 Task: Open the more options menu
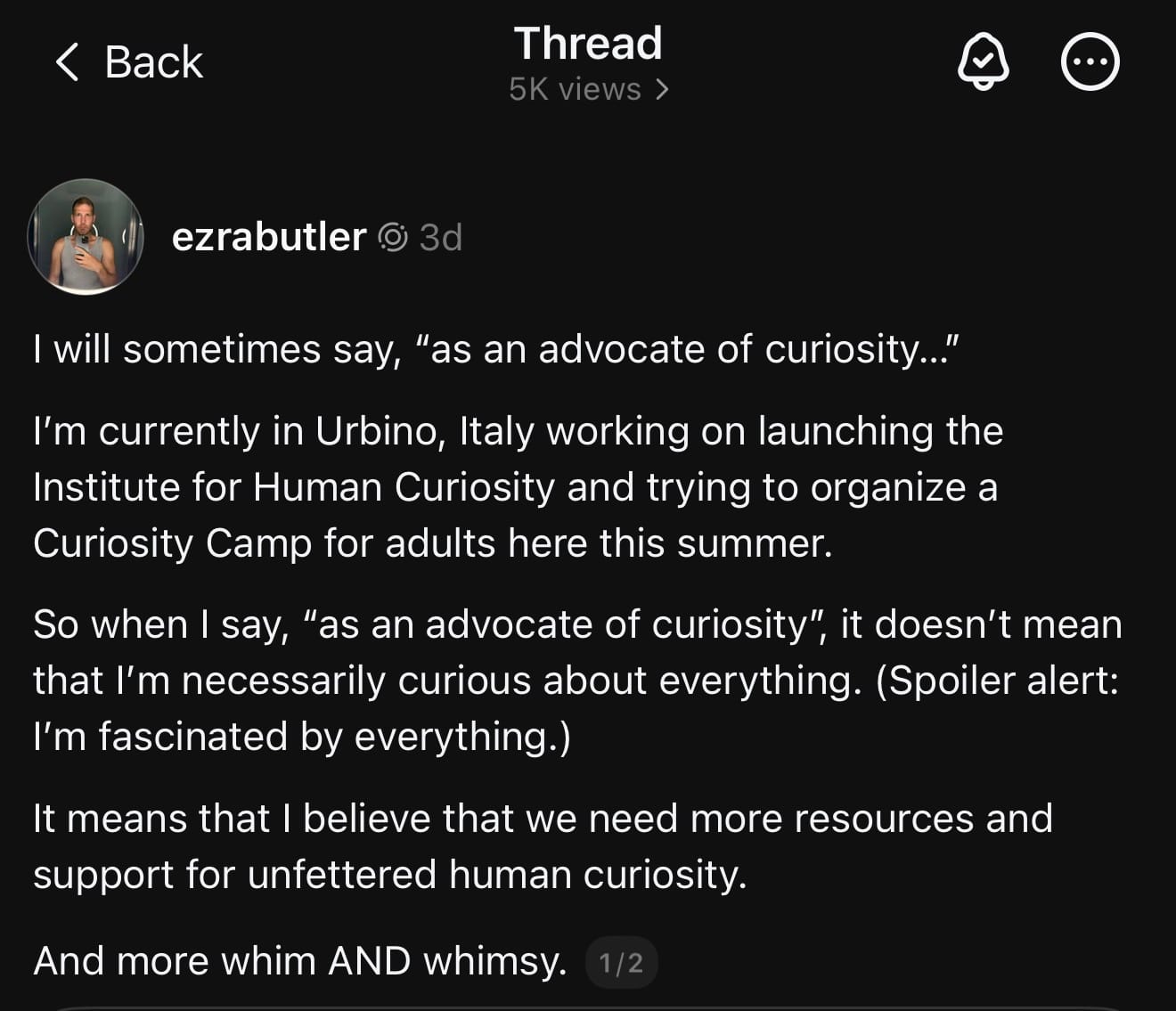(x=1090, y=62)
